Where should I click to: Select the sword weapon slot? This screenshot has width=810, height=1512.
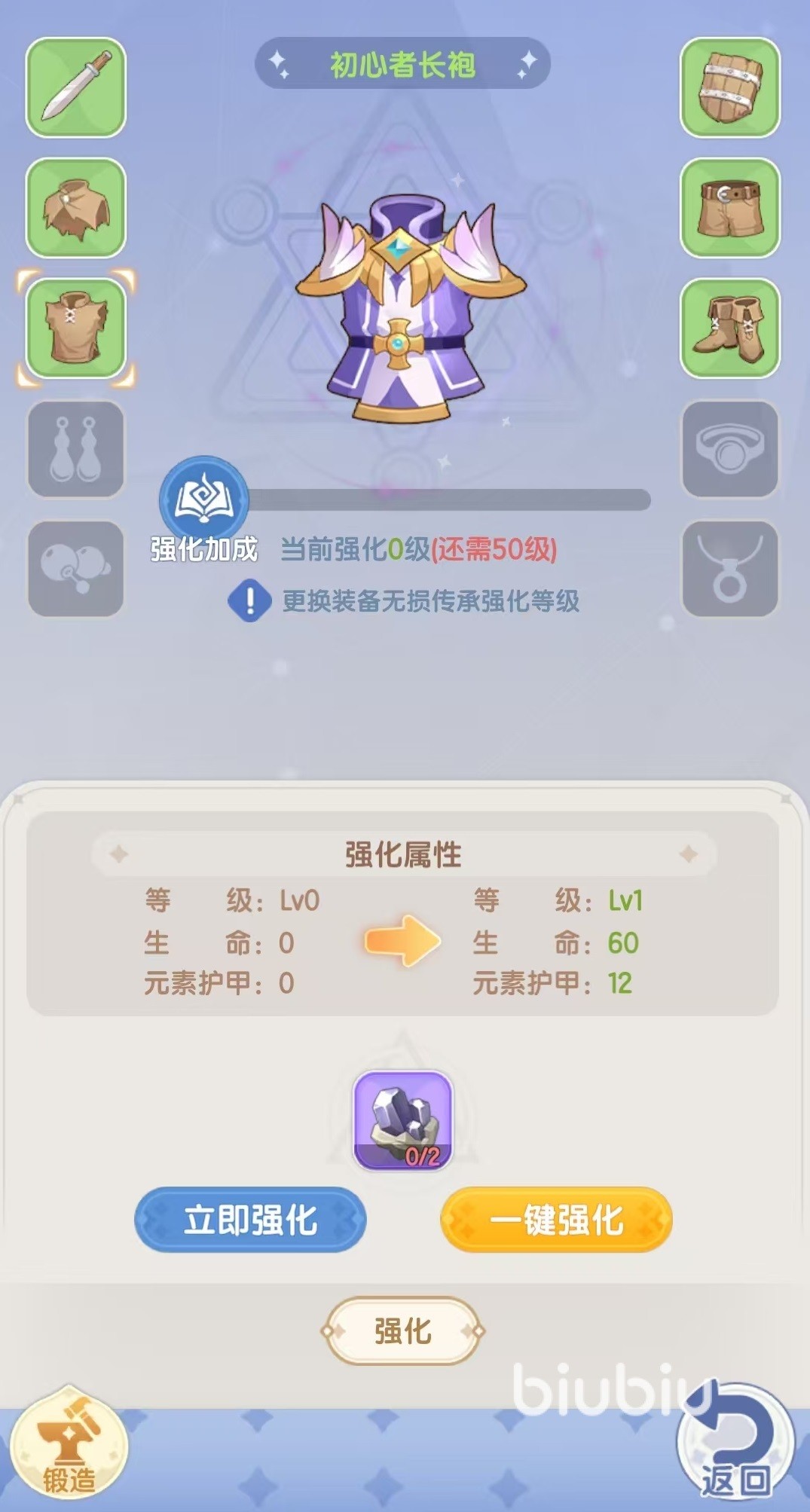tap(76, 87)
